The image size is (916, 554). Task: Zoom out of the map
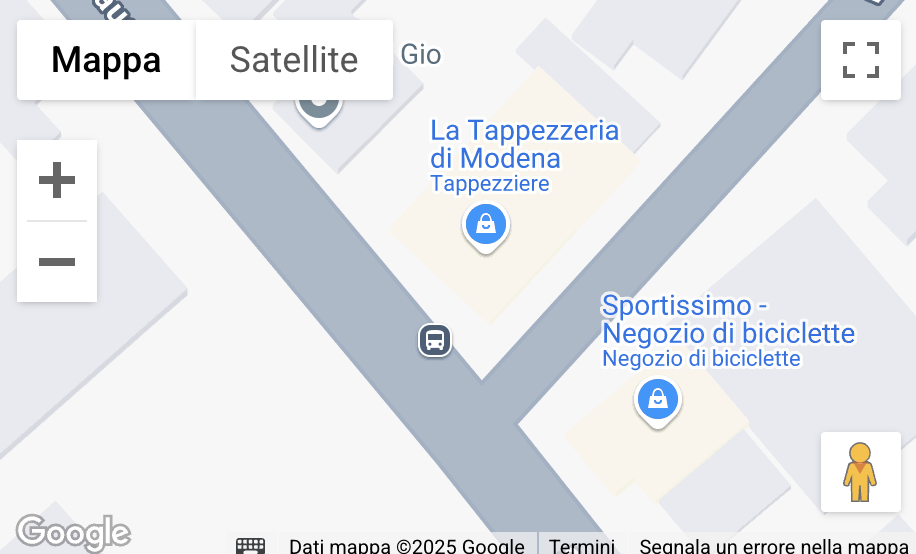tap(57, 262)
